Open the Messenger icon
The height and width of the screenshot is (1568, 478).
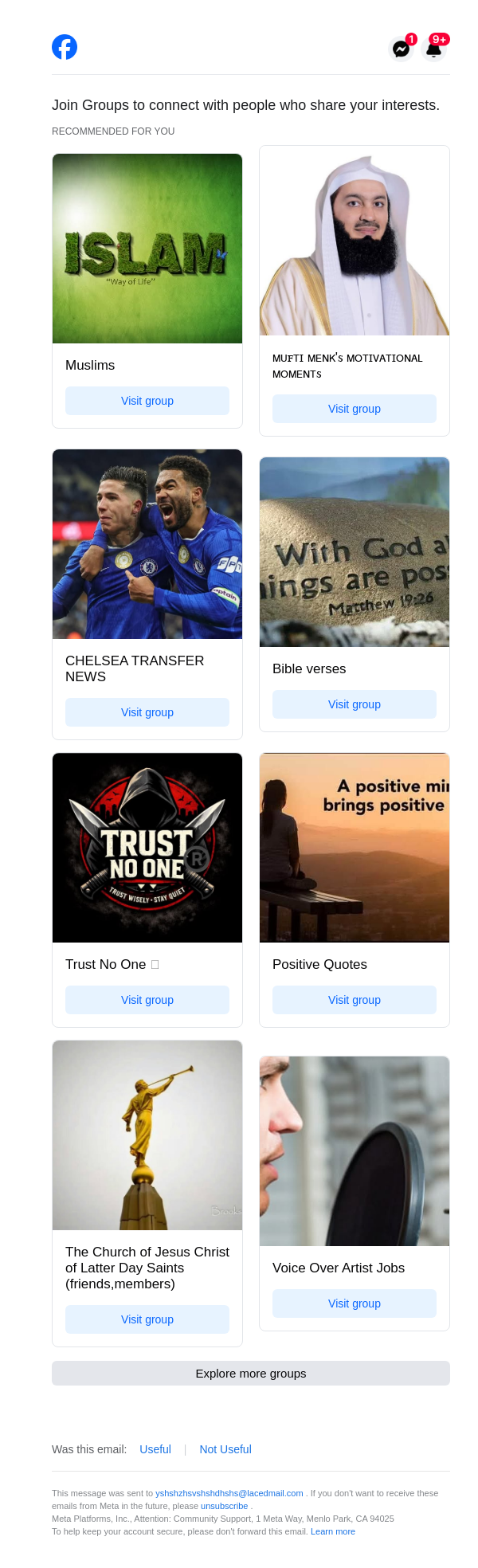click(x=402, y=49)
